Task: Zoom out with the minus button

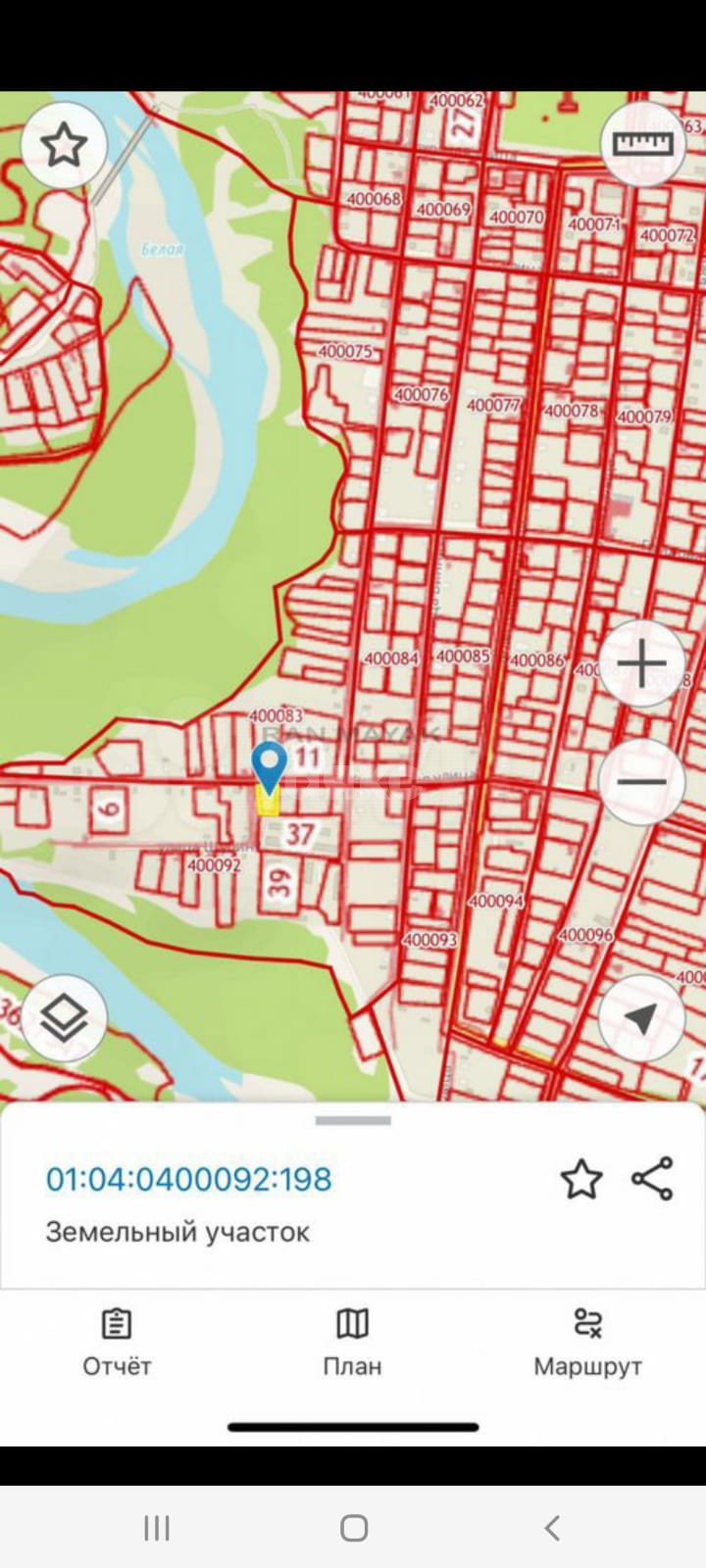Action: pos(642,782)
